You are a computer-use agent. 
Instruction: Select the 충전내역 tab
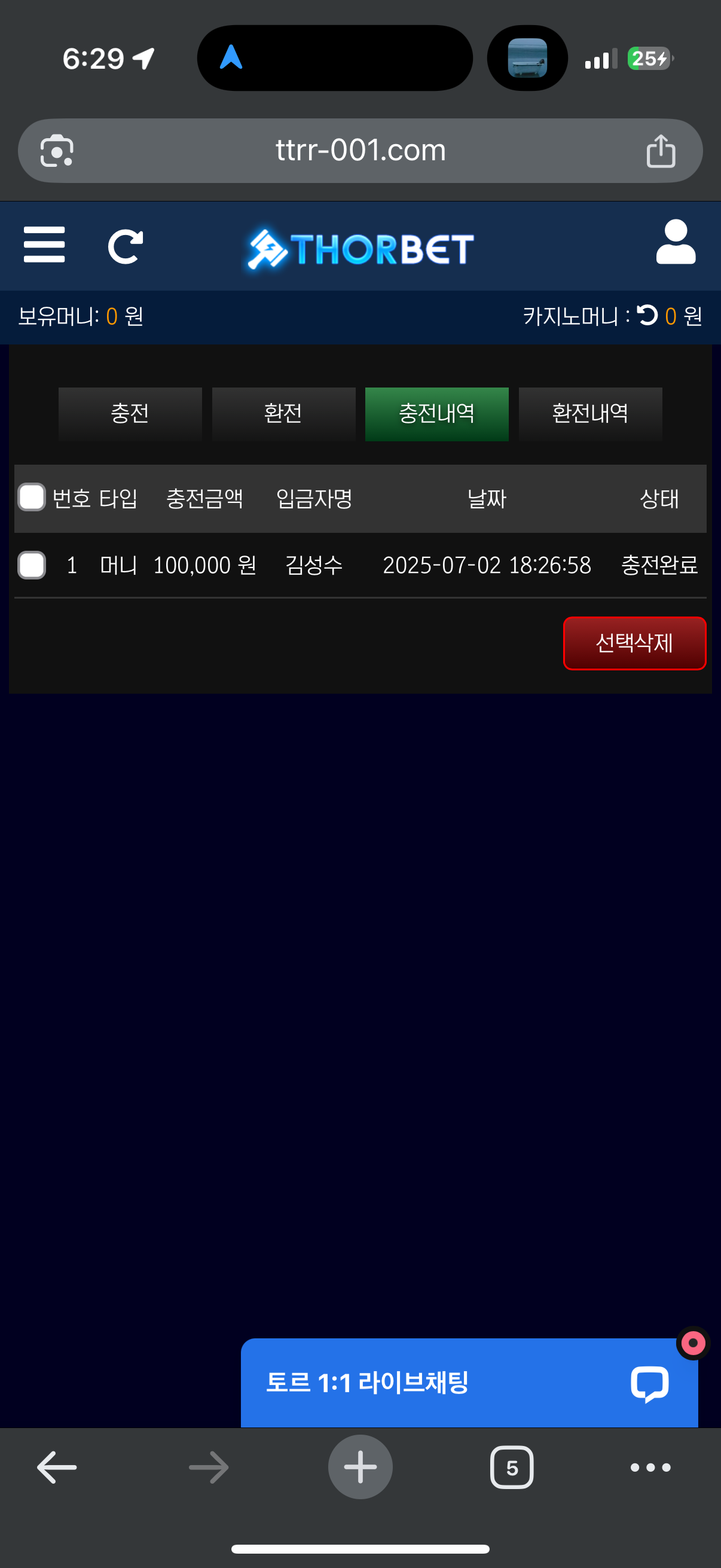(436, 414)
